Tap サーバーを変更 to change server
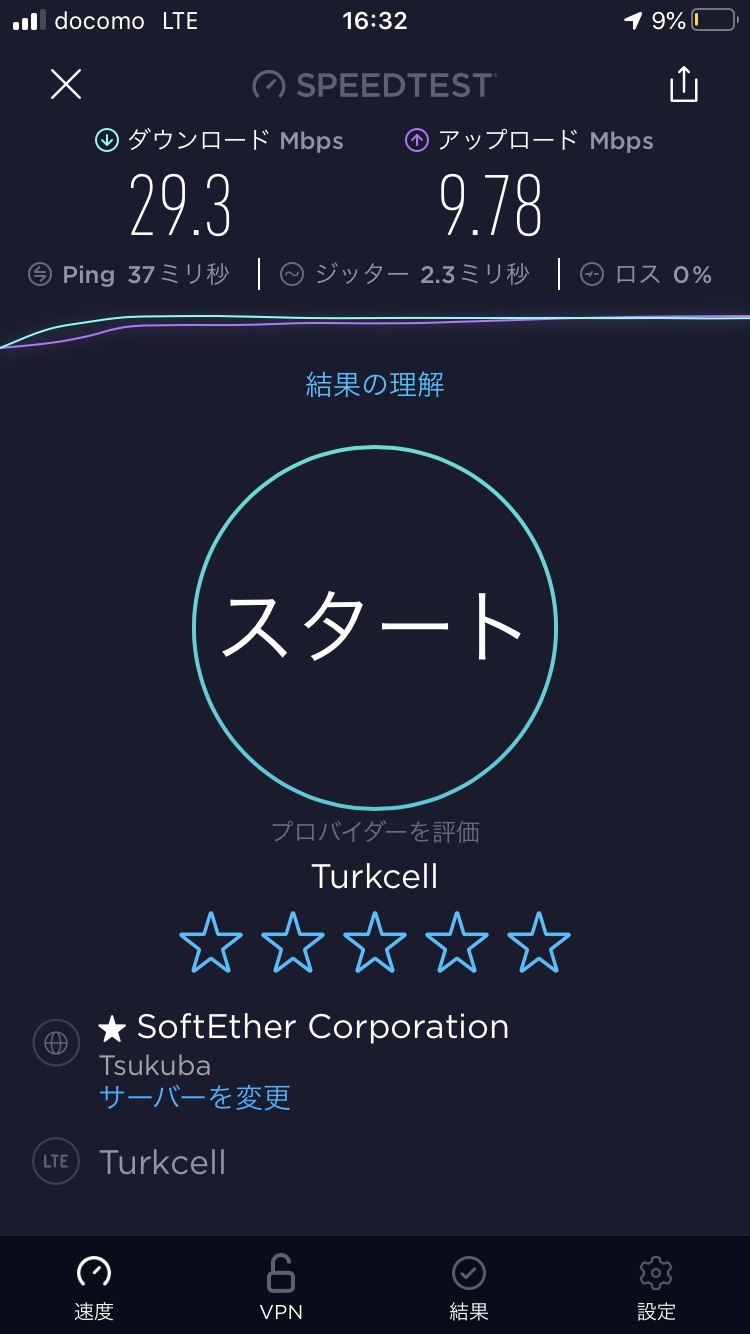 click(195, 1097)
